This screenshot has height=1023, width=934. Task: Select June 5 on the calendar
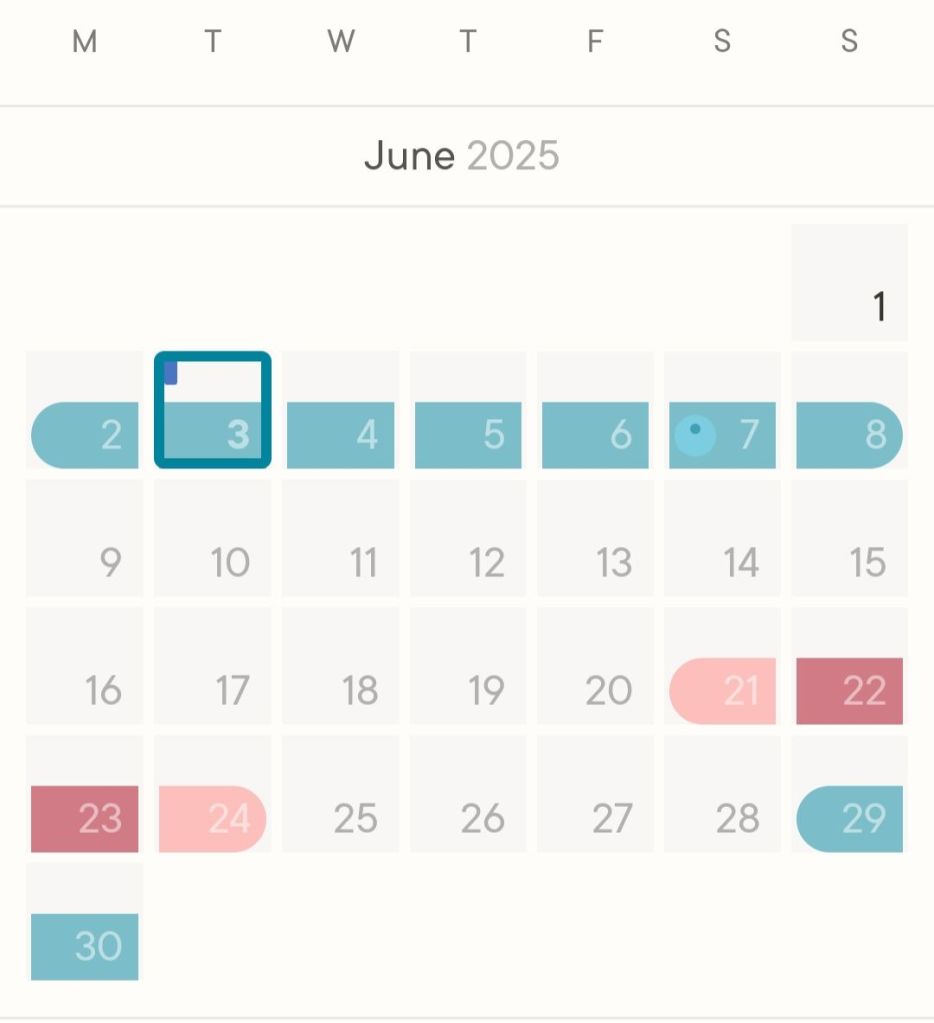click(468, 412)
